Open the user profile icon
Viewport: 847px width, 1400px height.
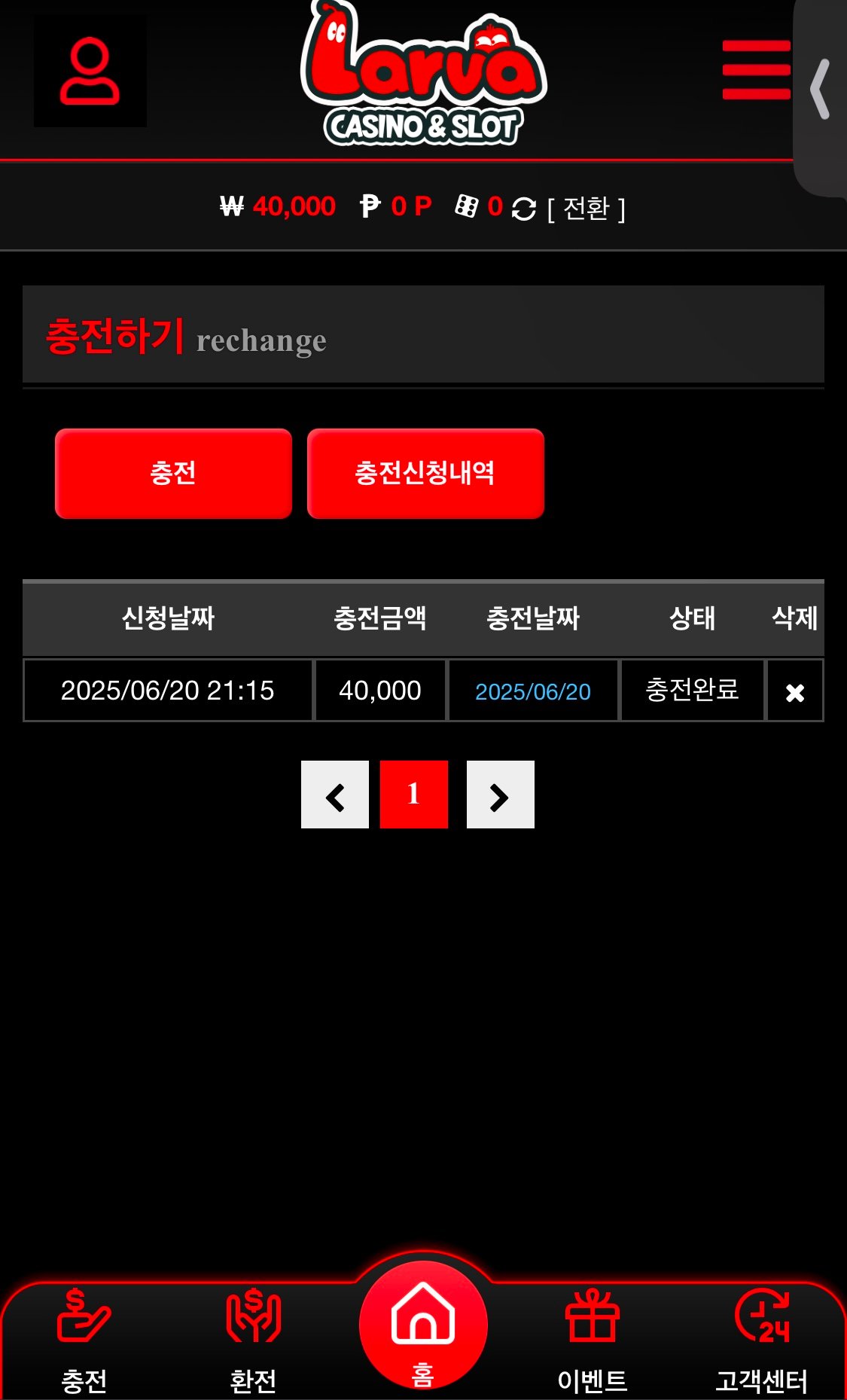tap(90, 72)
